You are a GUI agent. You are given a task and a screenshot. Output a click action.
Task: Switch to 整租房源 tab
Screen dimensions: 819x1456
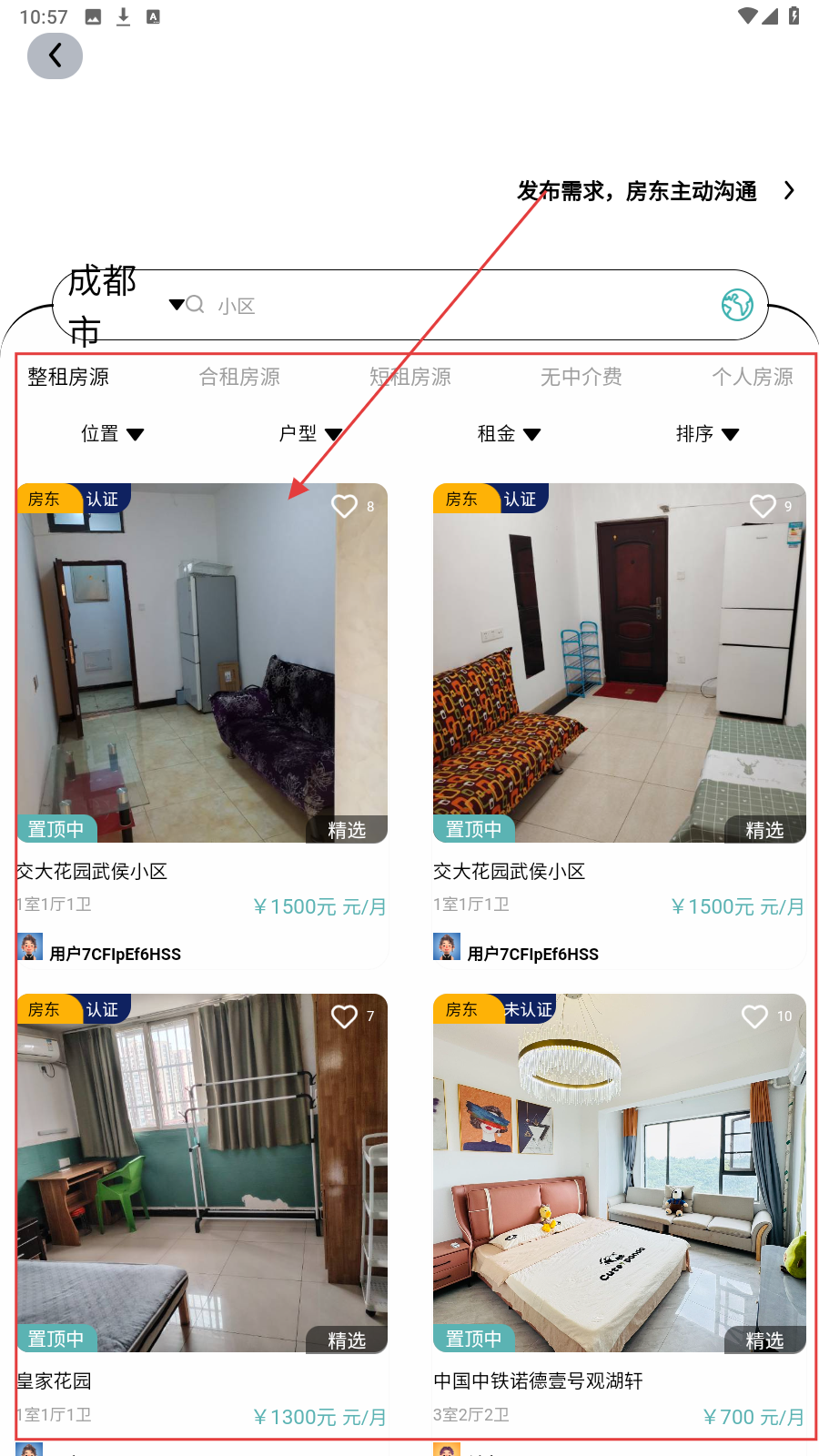point(68,377)
